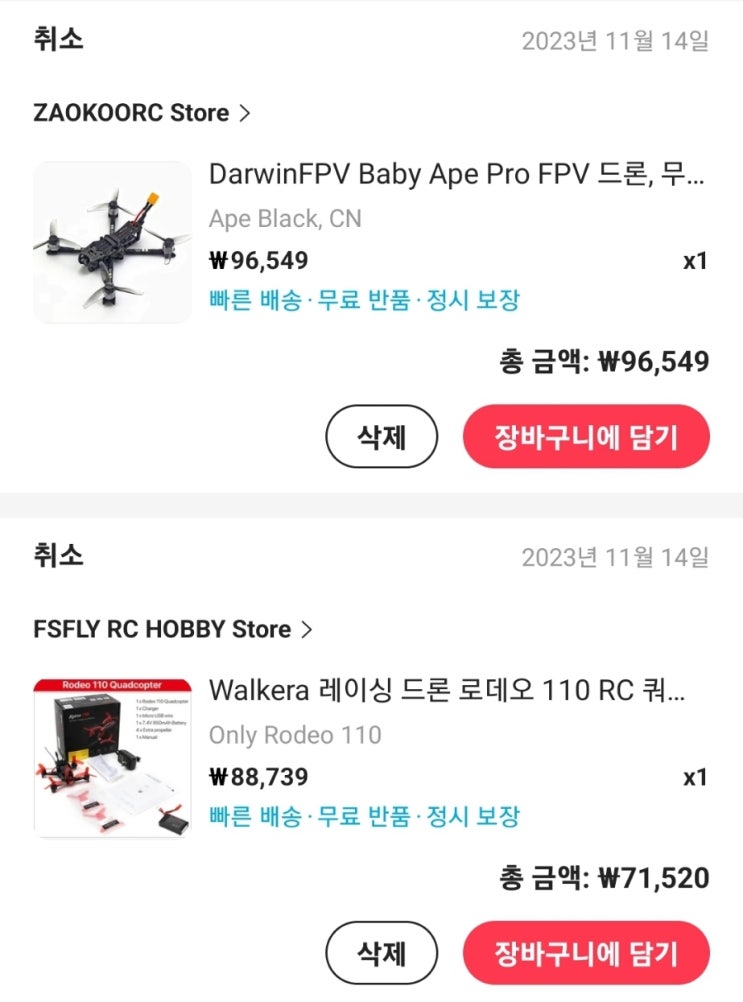Viewport: 743px width, 1002px height.
Task: Click 장바구니에 담기 for the DarwinFPV drone
Action: point(586,436)
